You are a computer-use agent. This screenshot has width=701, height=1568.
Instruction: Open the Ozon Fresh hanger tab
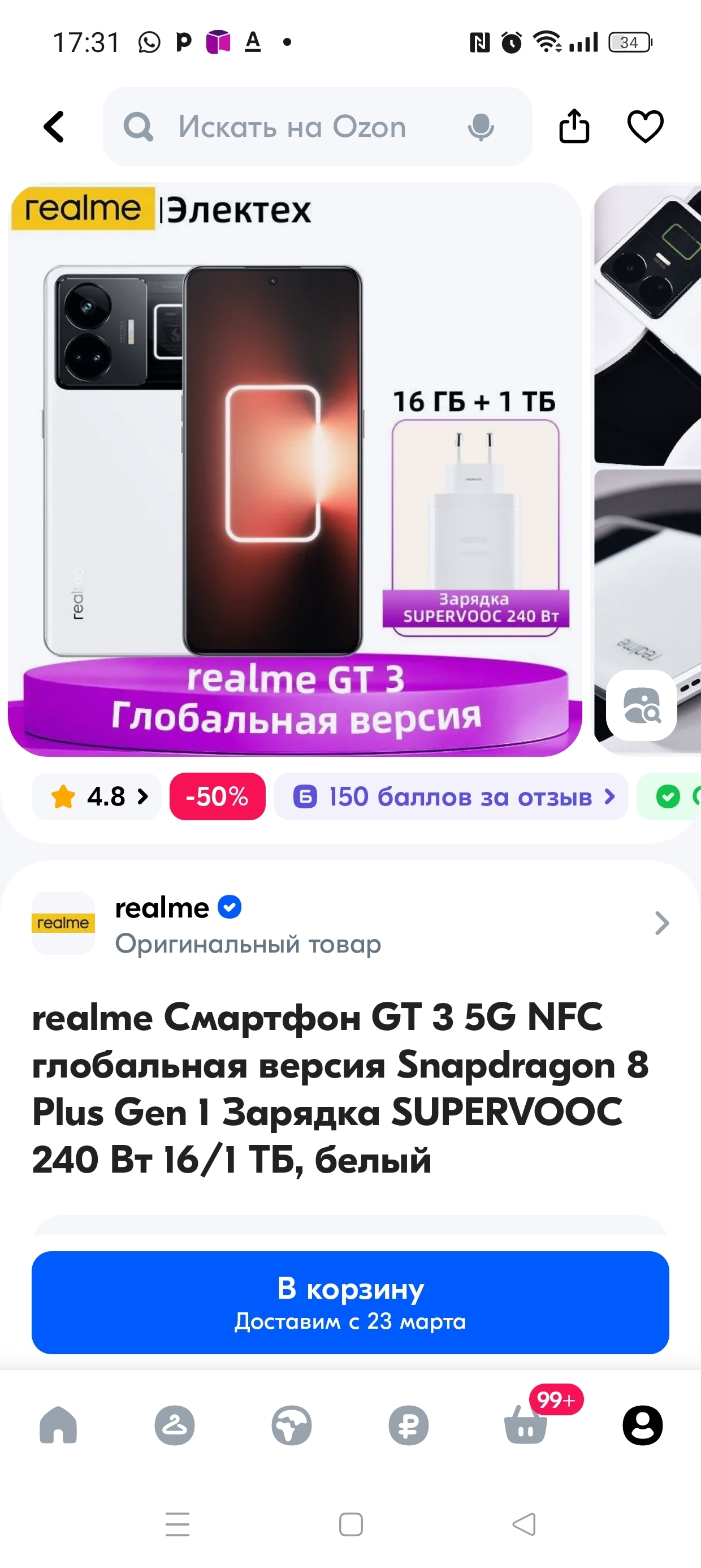[175, 1425]
